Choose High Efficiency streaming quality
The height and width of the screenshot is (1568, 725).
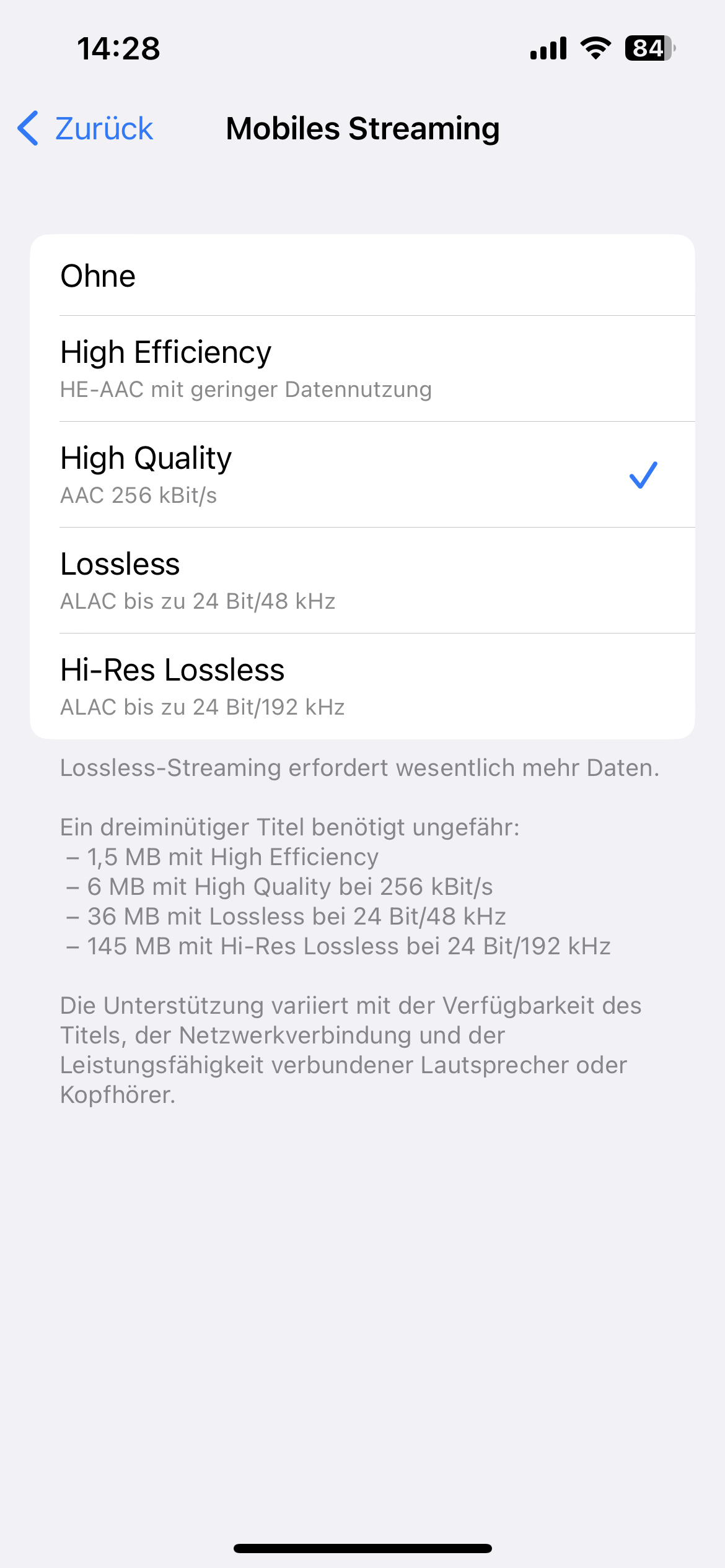(x=362, y=369)
